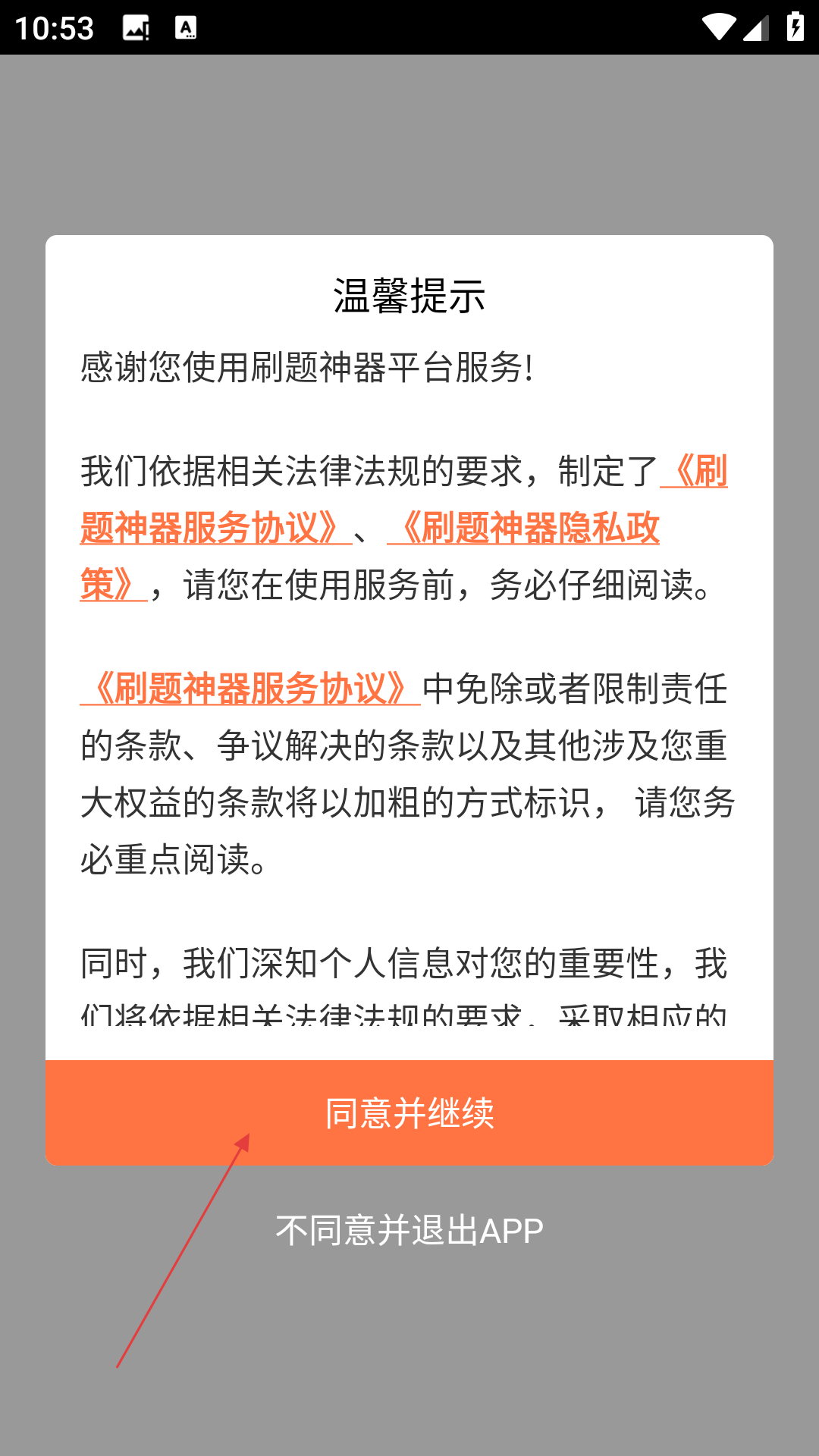The width and height of the screenshot is (819, 1456).
Task: Open 《刷题神器服务协议》 link before 中免除或者限制责任
Action: click(250, 689)
